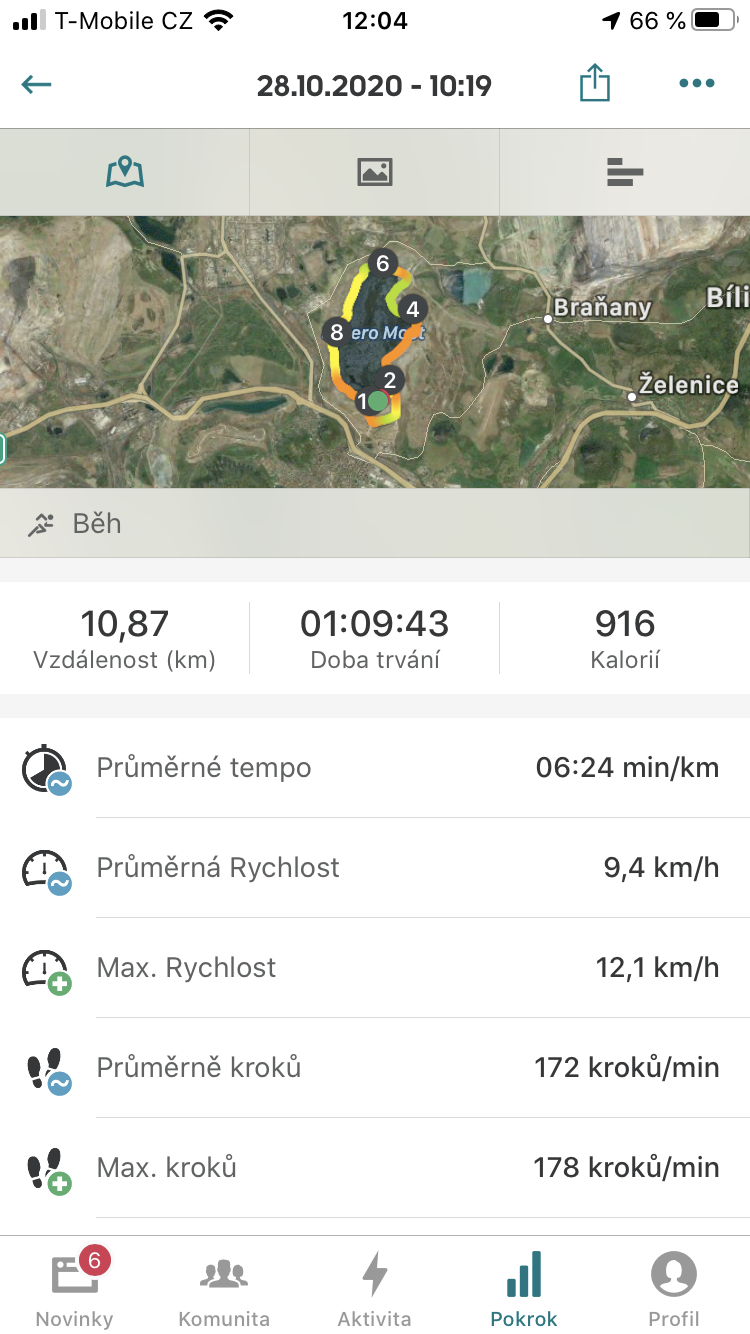Select the Pokrok tab
Screen dimensions: 750x1334
(x=524, y=1286)
